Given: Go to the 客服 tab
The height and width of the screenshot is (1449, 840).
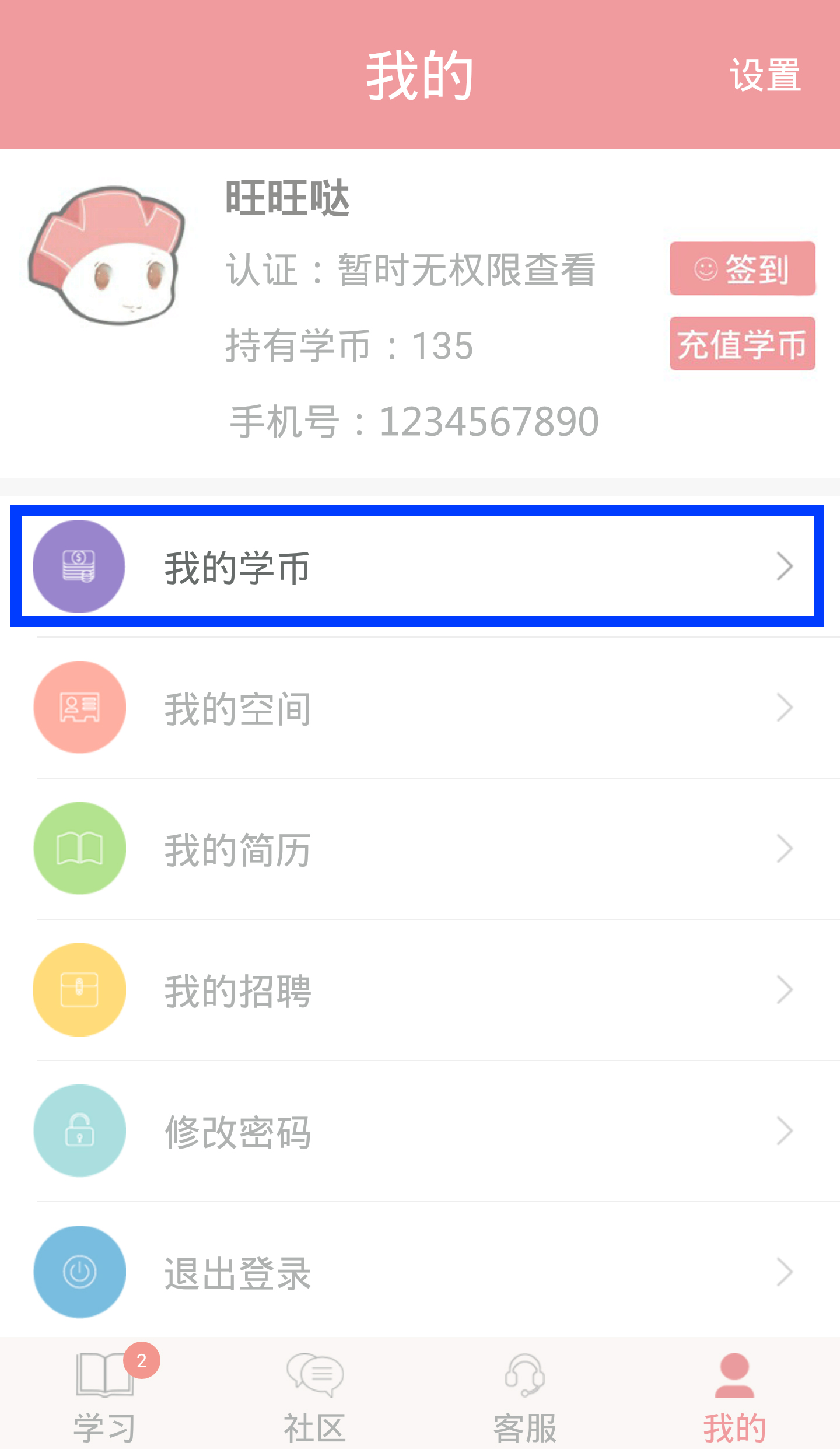Looking at the screenshot, I should [x=525, y=1395].
